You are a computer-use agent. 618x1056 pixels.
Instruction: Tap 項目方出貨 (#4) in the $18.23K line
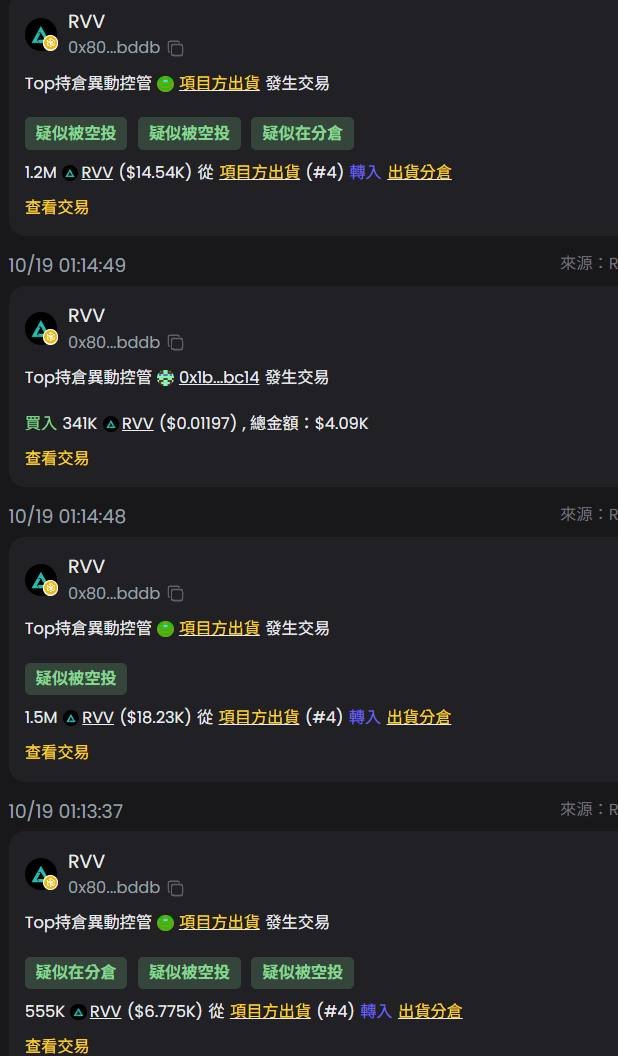click(259, 717)
